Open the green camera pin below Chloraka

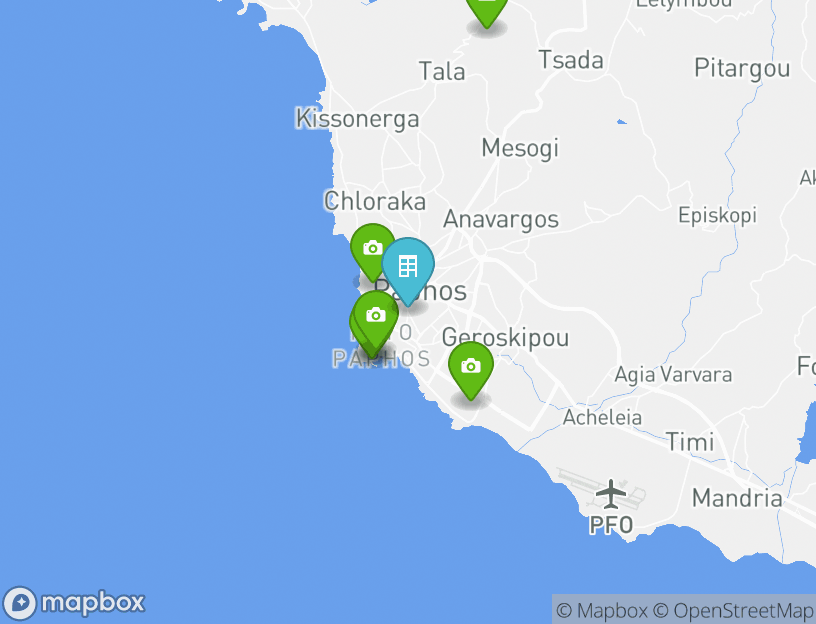coord(372,248)
